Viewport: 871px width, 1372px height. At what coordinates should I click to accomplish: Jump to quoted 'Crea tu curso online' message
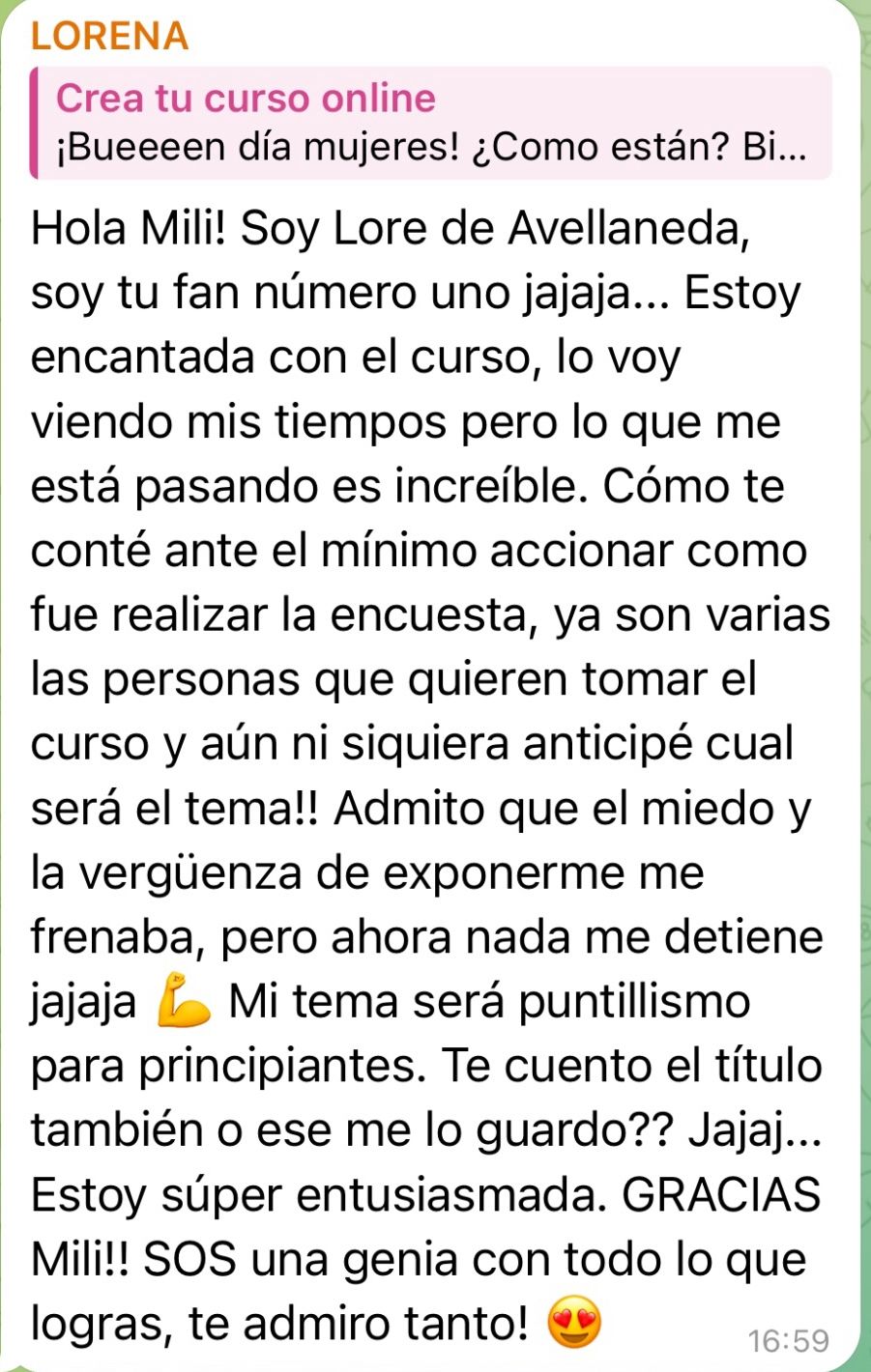pos(430,124)
